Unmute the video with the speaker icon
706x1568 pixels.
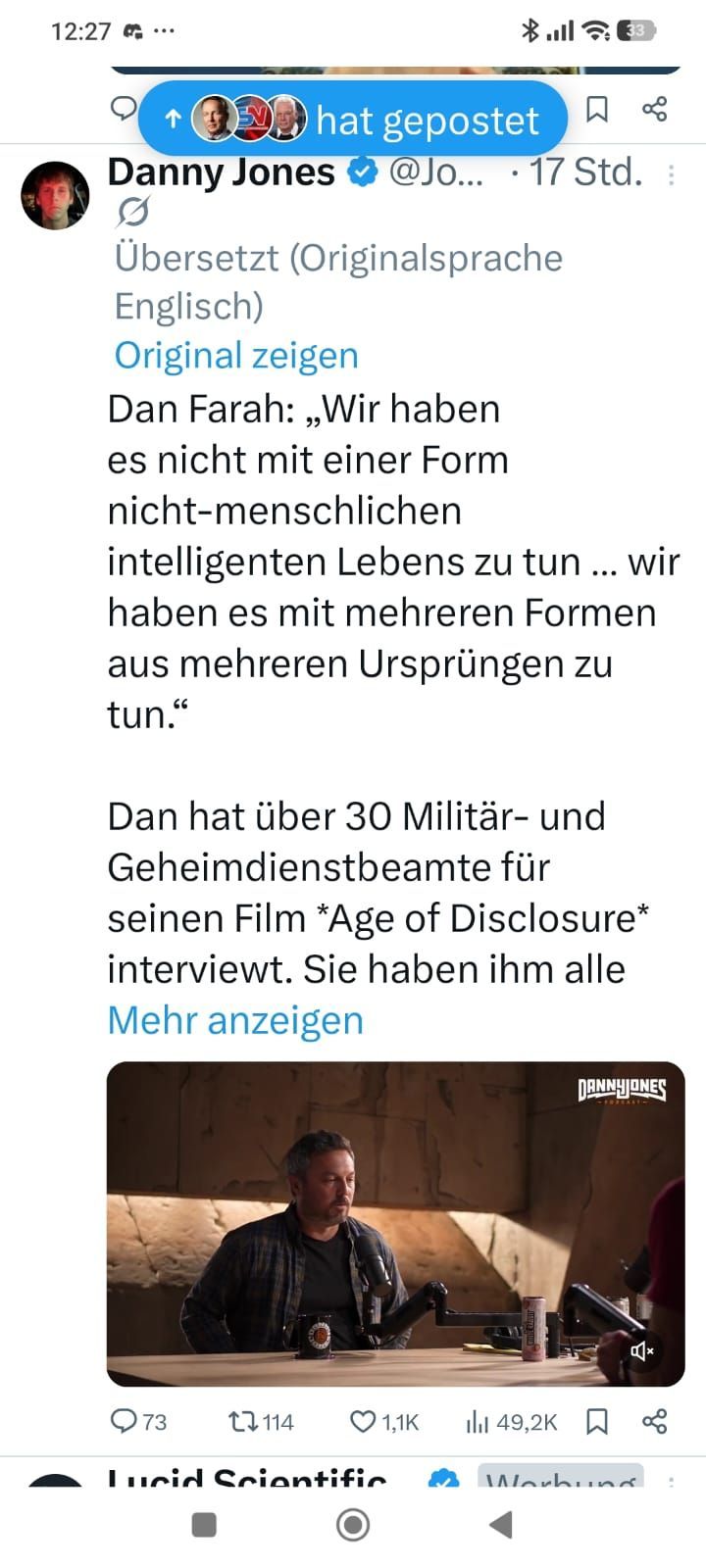(642, 1351)
